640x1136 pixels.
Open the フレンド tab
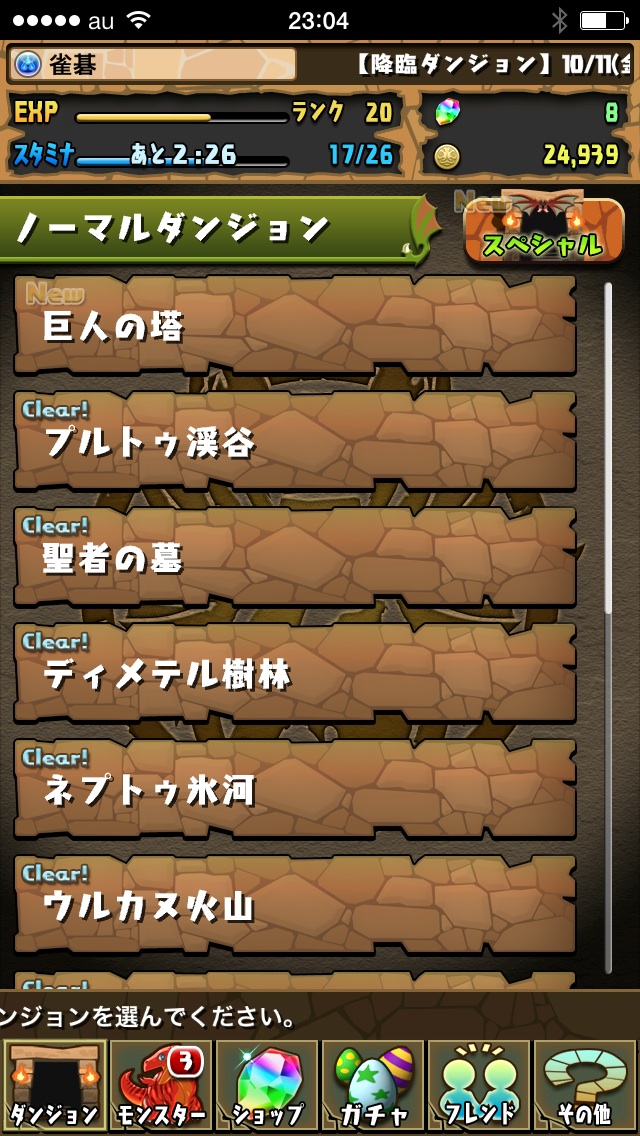[x=479, y=1085]
